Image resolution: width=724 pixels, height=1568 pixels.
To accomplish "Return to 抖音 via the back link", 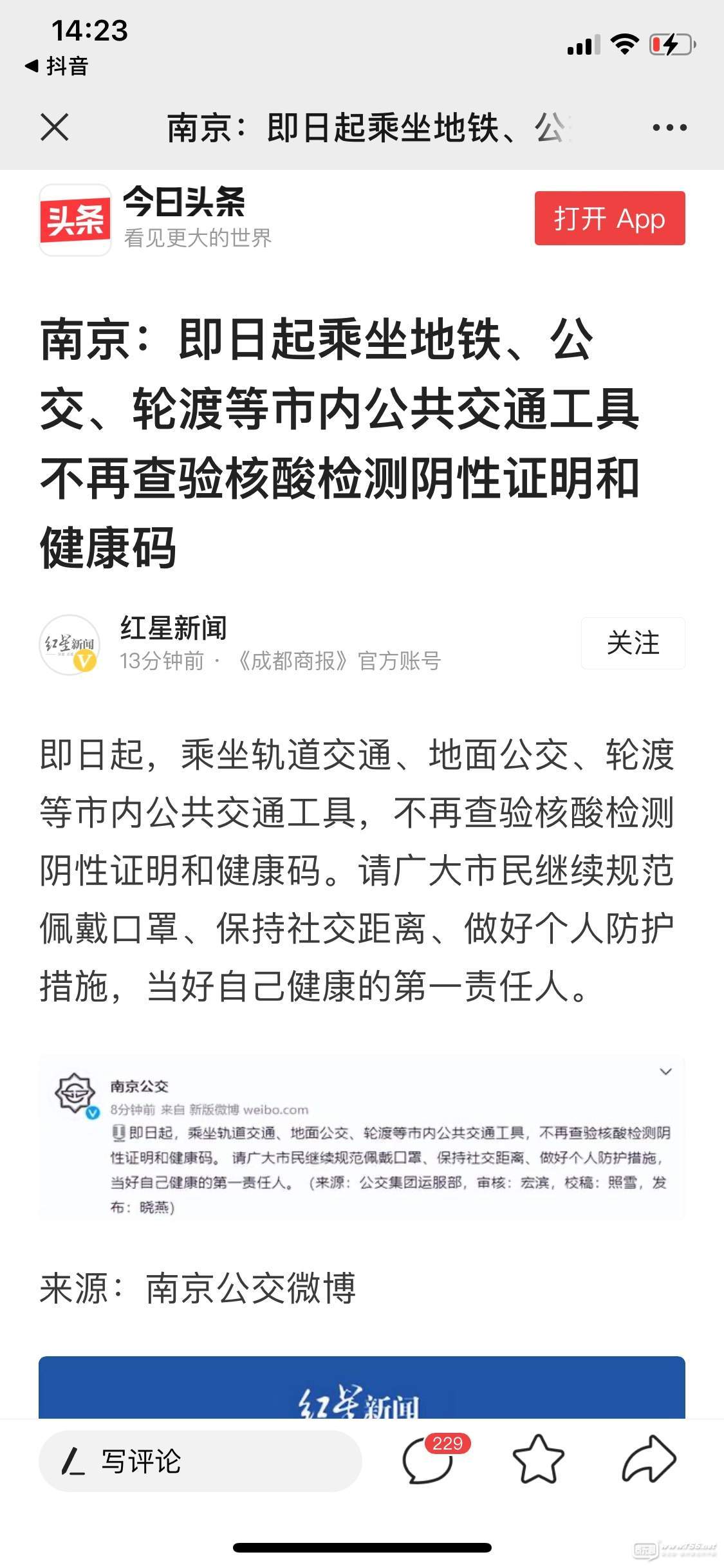I will click(57, 66).
